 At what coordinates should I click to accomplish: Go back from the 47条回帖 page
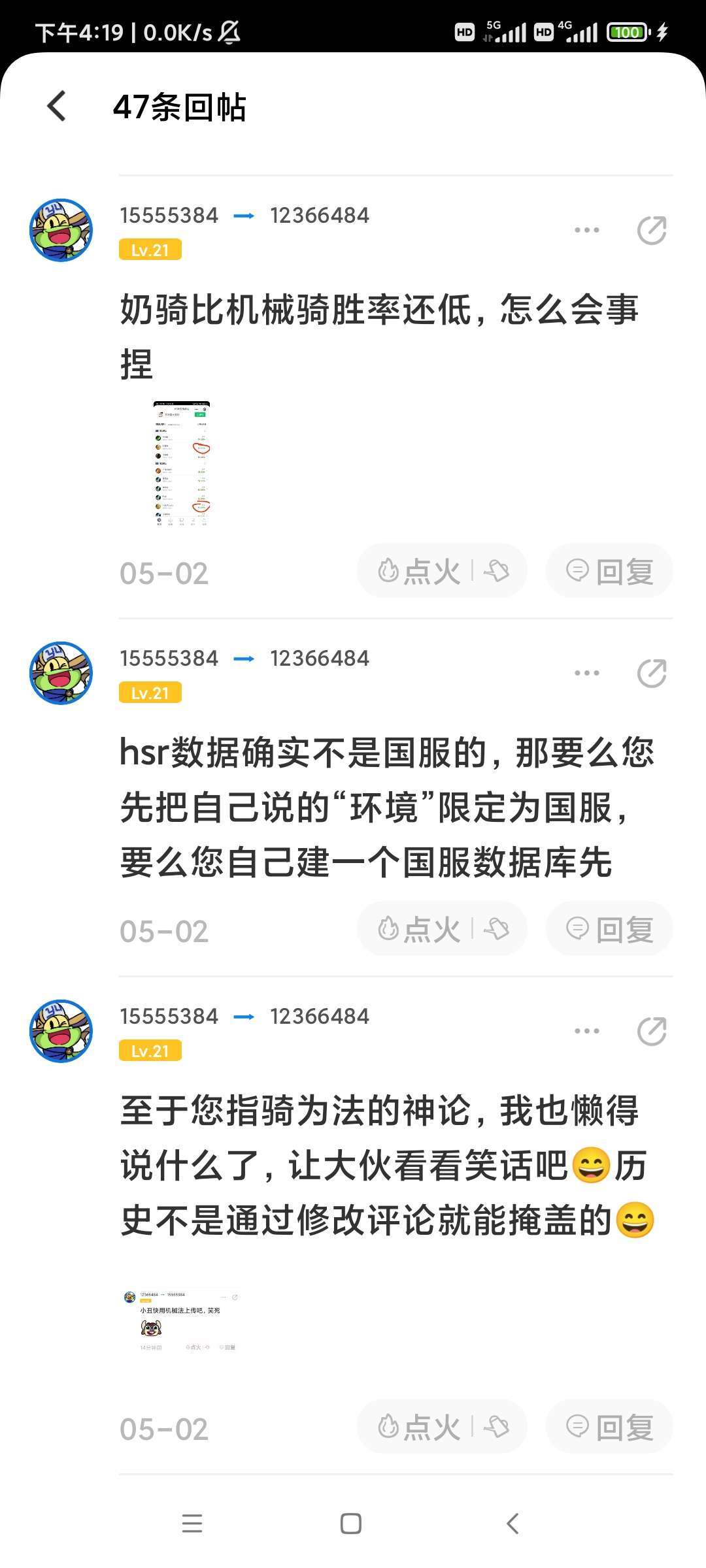pos(58,106)
